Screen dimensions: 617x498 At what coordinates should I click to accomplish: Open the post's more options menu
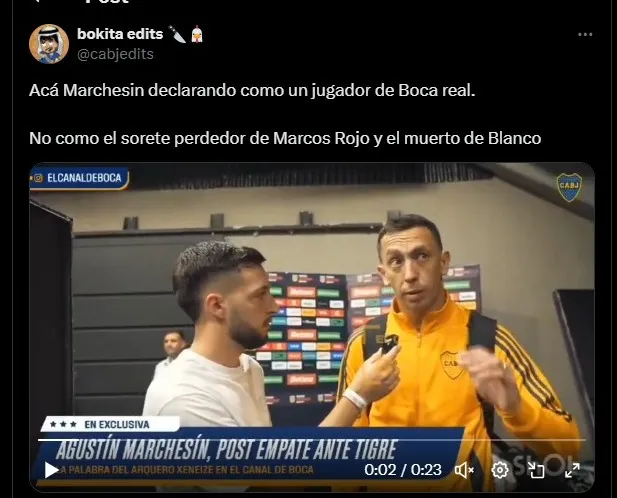(585, 34)
